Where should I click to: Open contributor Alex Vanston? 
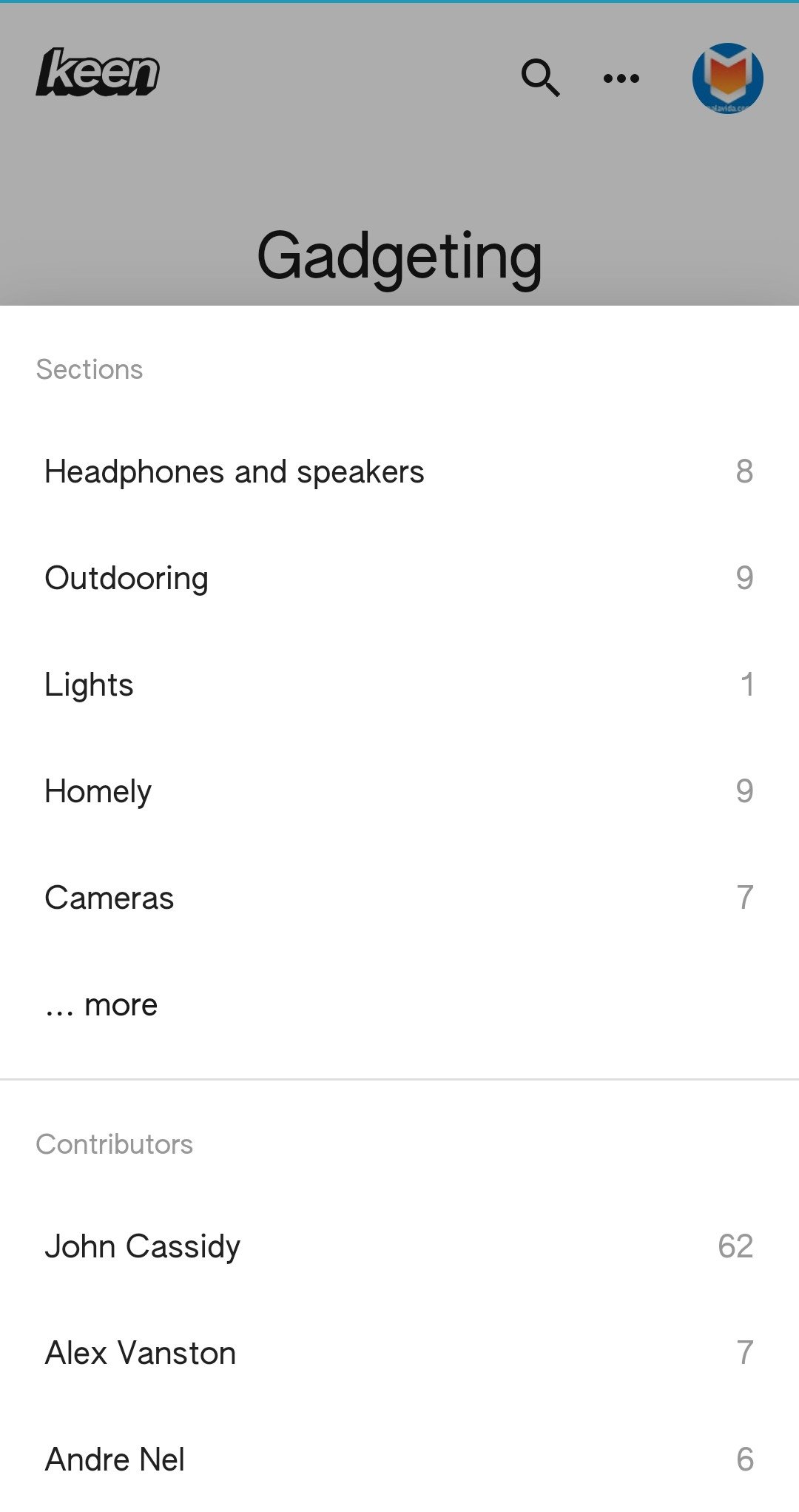pyautogui.click(x=399, y=1353)
